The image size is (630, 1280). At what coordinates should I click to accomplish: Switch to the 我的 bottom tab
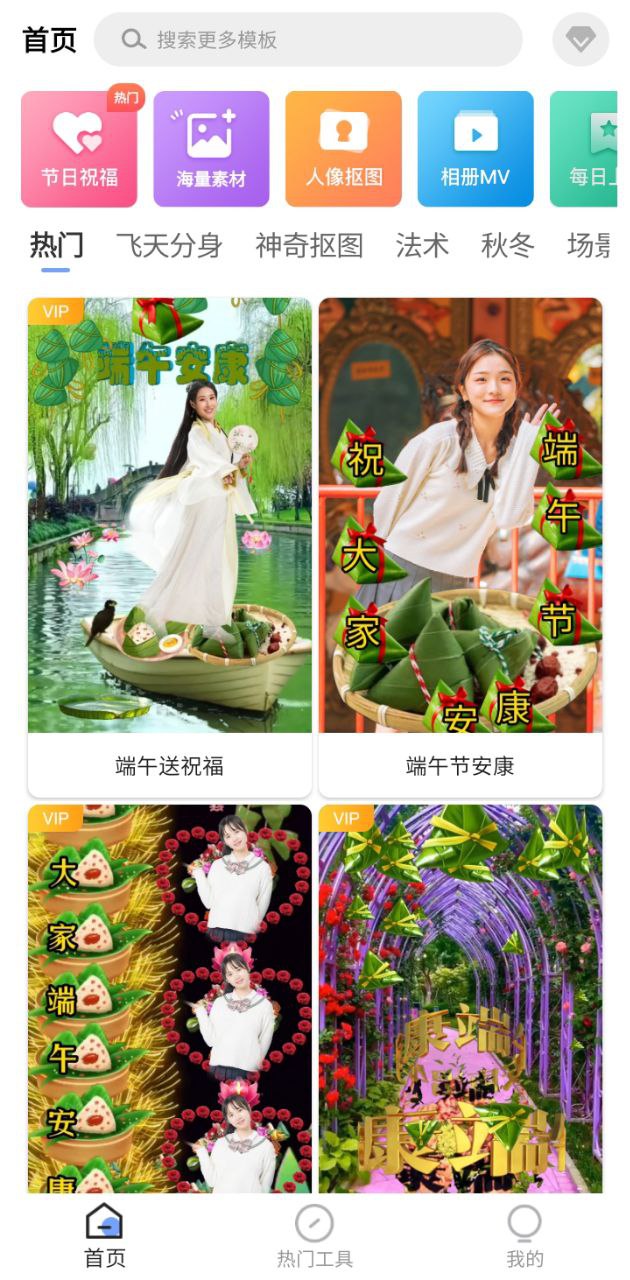pos(524,1237)
